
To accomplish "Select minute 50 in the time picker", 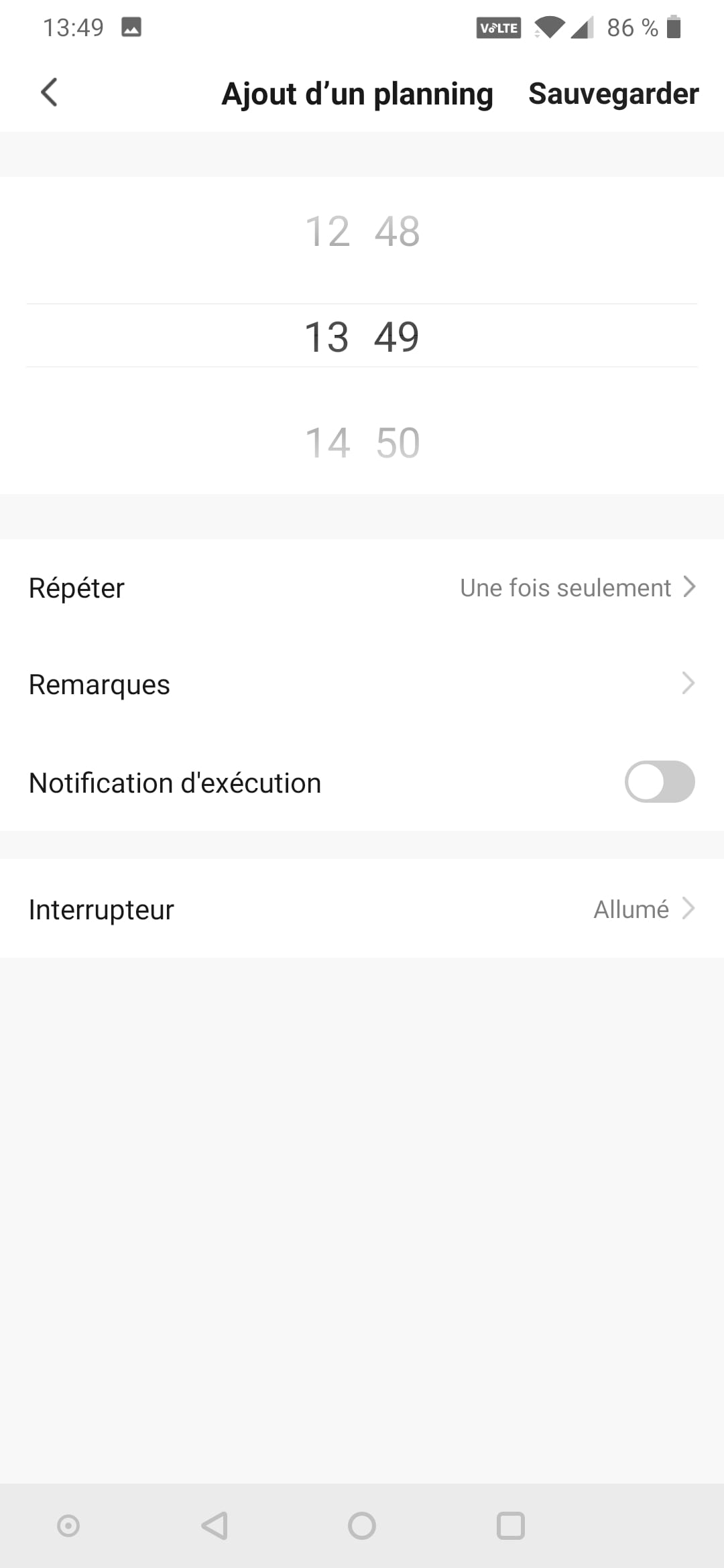I will pyautogui.click(x=398, y=442).
